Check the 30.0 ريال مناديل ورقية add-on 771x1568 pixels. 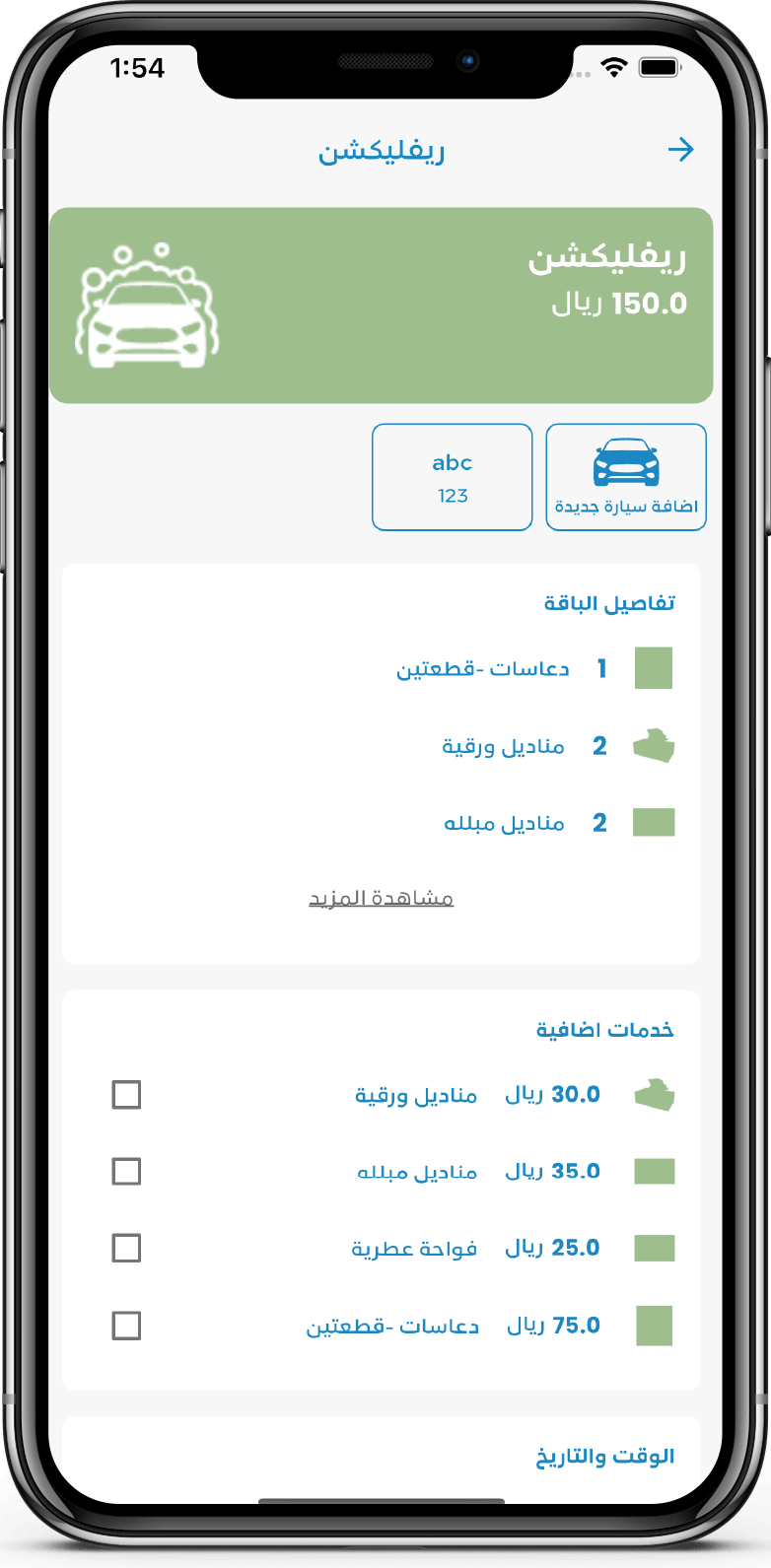[126, 1095]
